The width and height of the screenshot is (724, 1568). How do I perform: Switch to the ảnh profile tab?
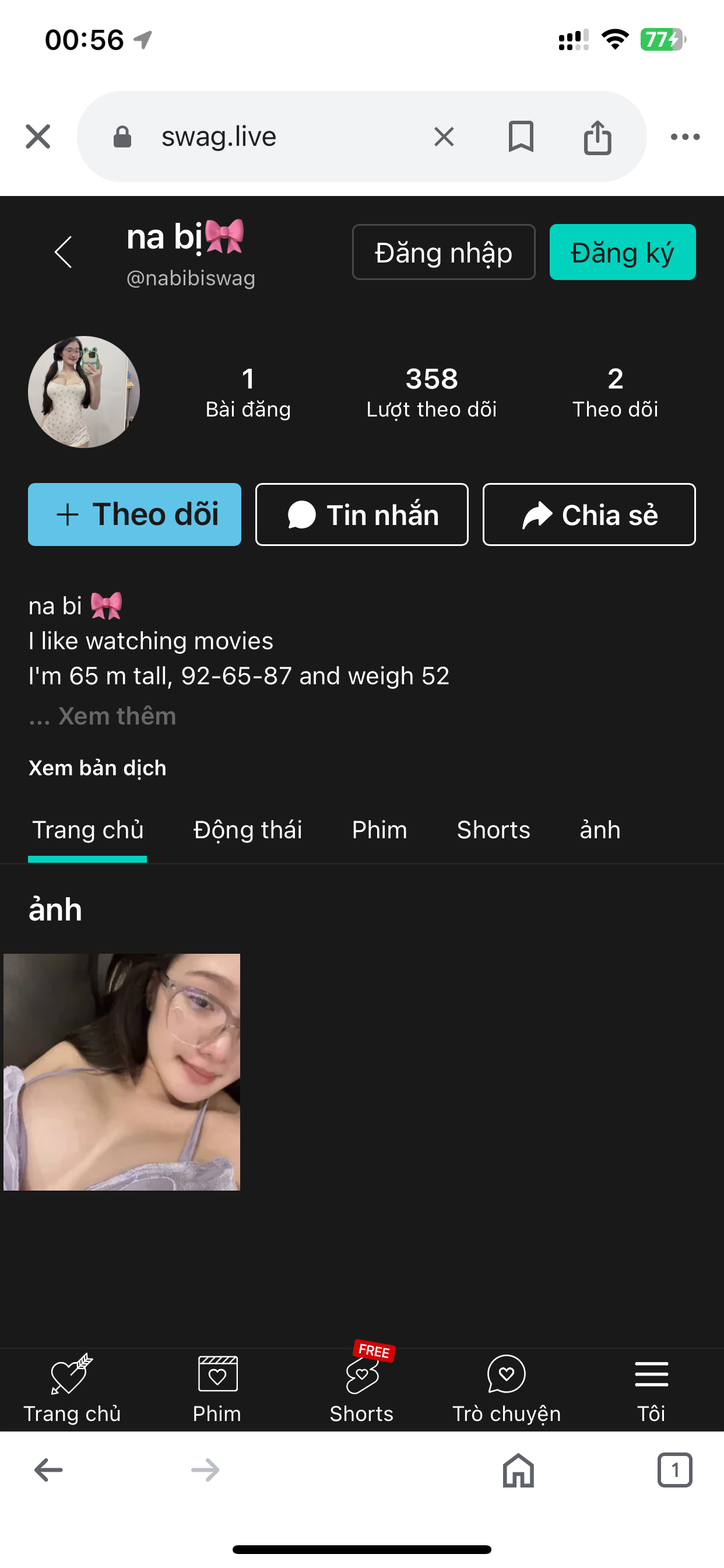[600, 829]
